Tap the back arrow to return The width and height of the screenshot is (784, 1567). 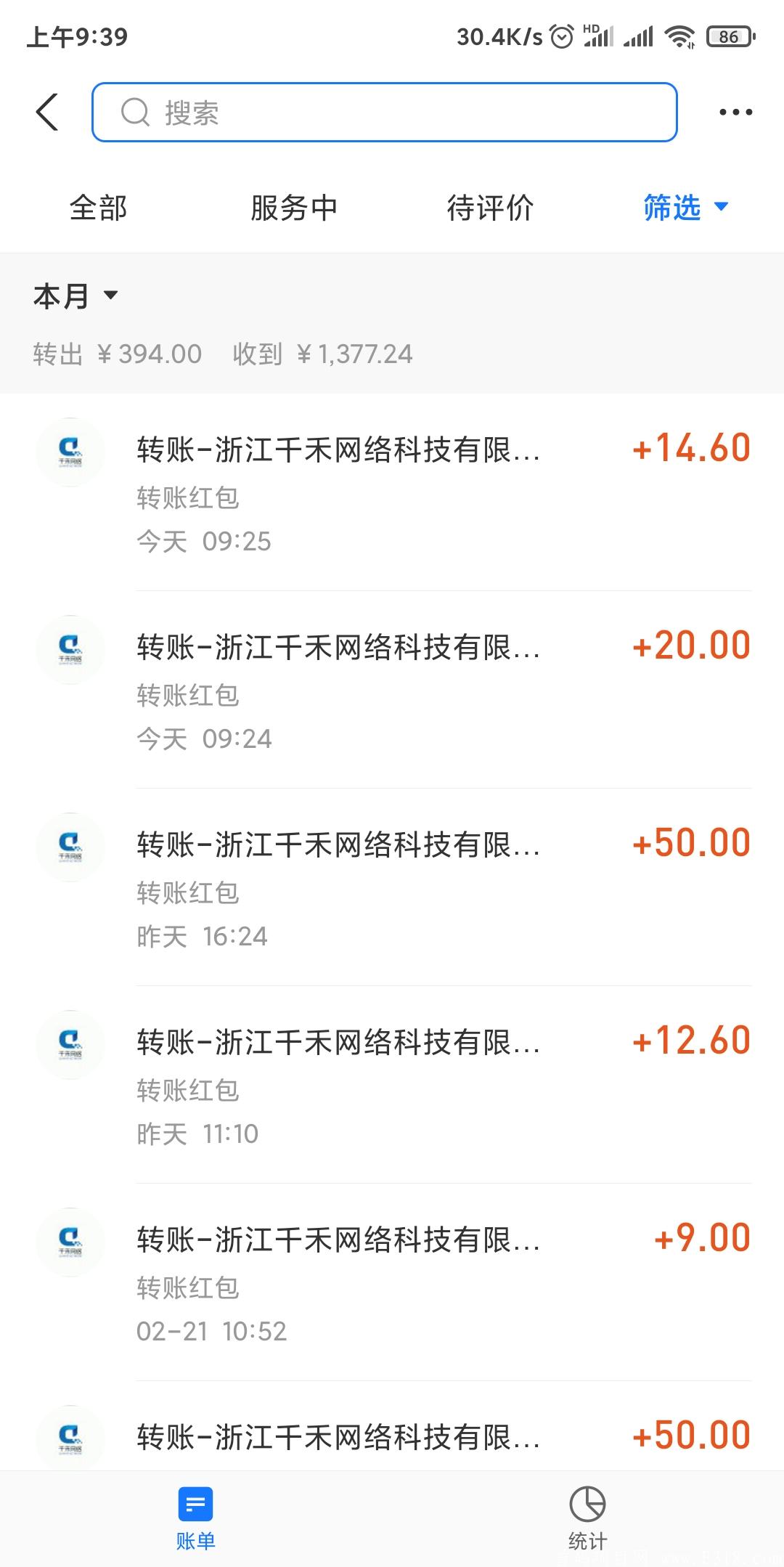tap(46, 112)
